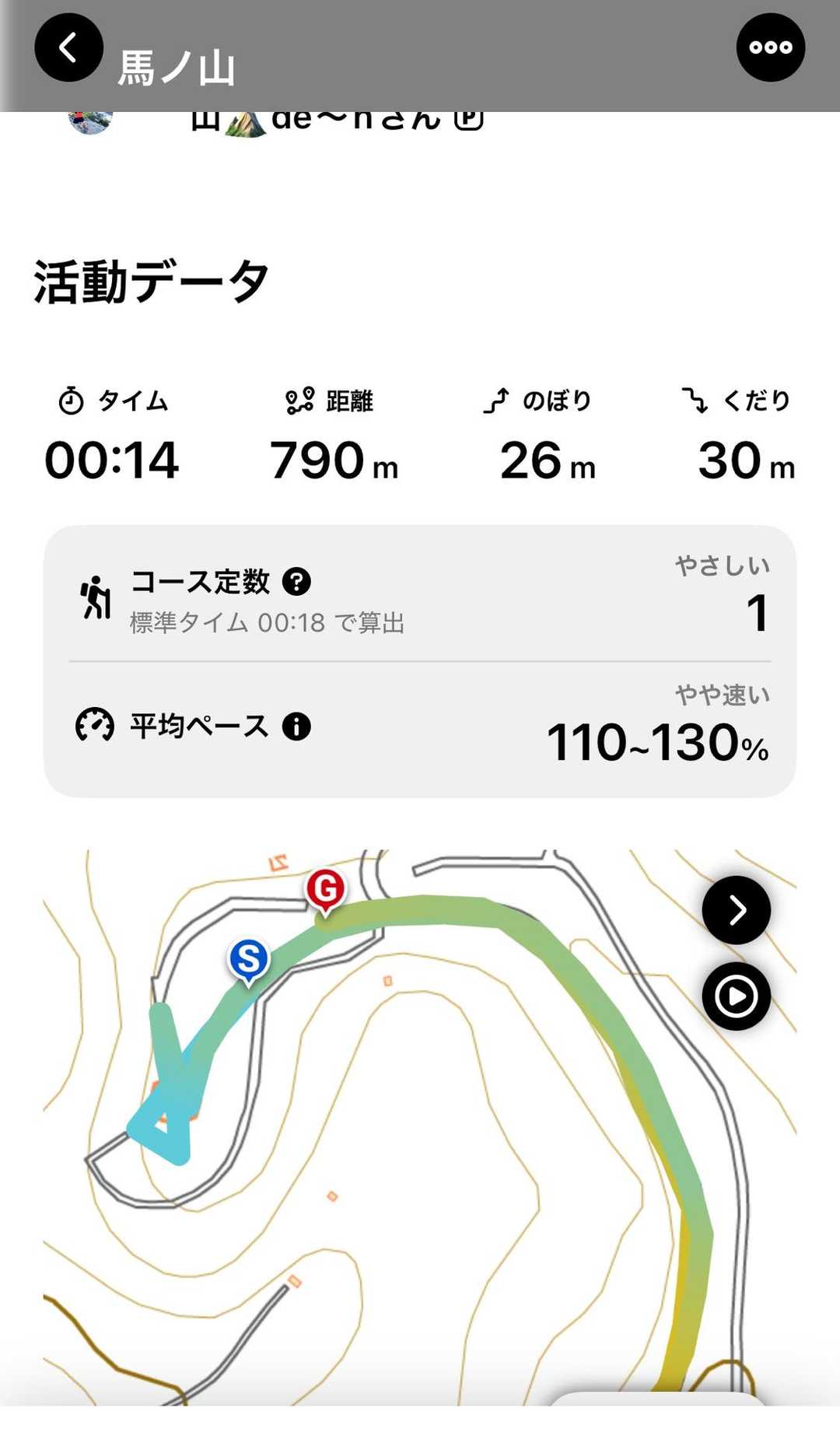Tap the goal point G marker

click(x=325, y=891)
